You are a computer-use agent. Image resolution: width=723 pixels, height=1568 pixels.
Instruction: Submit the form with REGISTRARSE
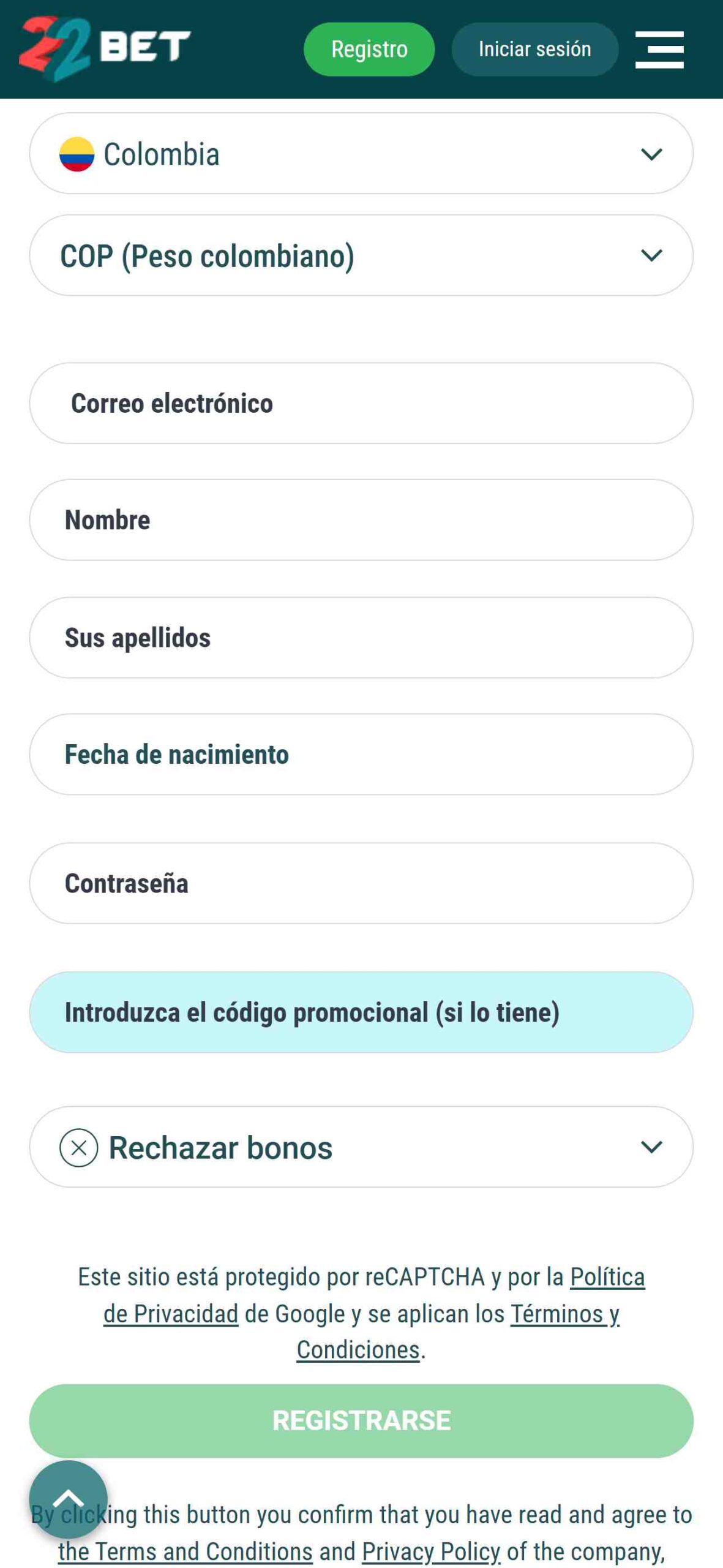click(x=361, y=1420)
